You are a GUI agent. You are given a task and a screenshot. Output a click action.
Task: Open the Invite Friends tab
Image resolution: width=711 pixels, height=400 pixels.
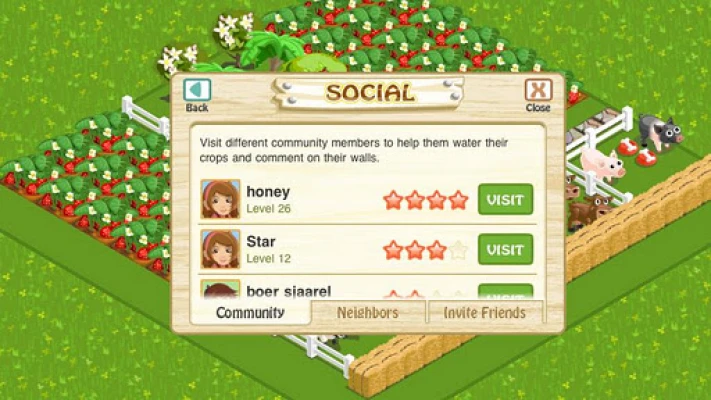[485, 313]
